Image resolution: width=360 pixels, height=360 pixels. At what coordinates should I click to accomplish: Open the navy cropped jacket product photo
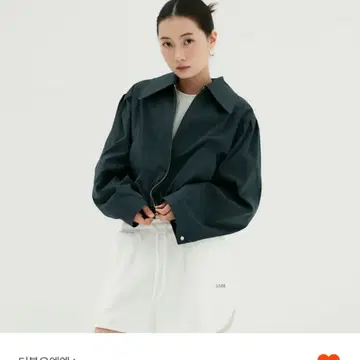(180, 166)
